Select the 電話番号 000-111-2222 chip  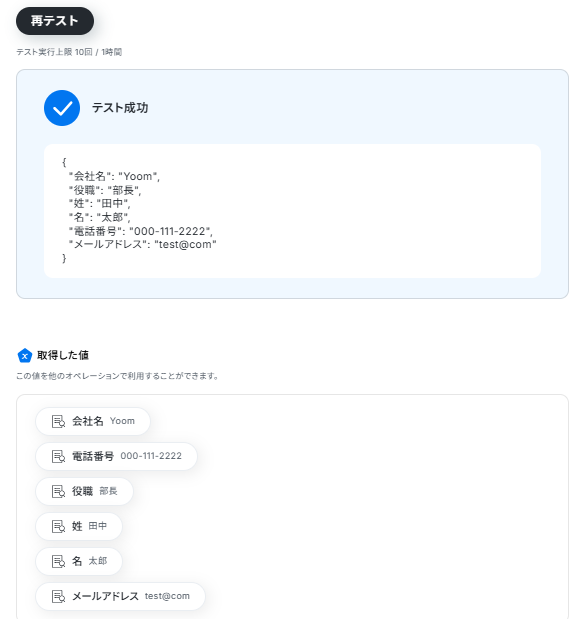point(116,456)
